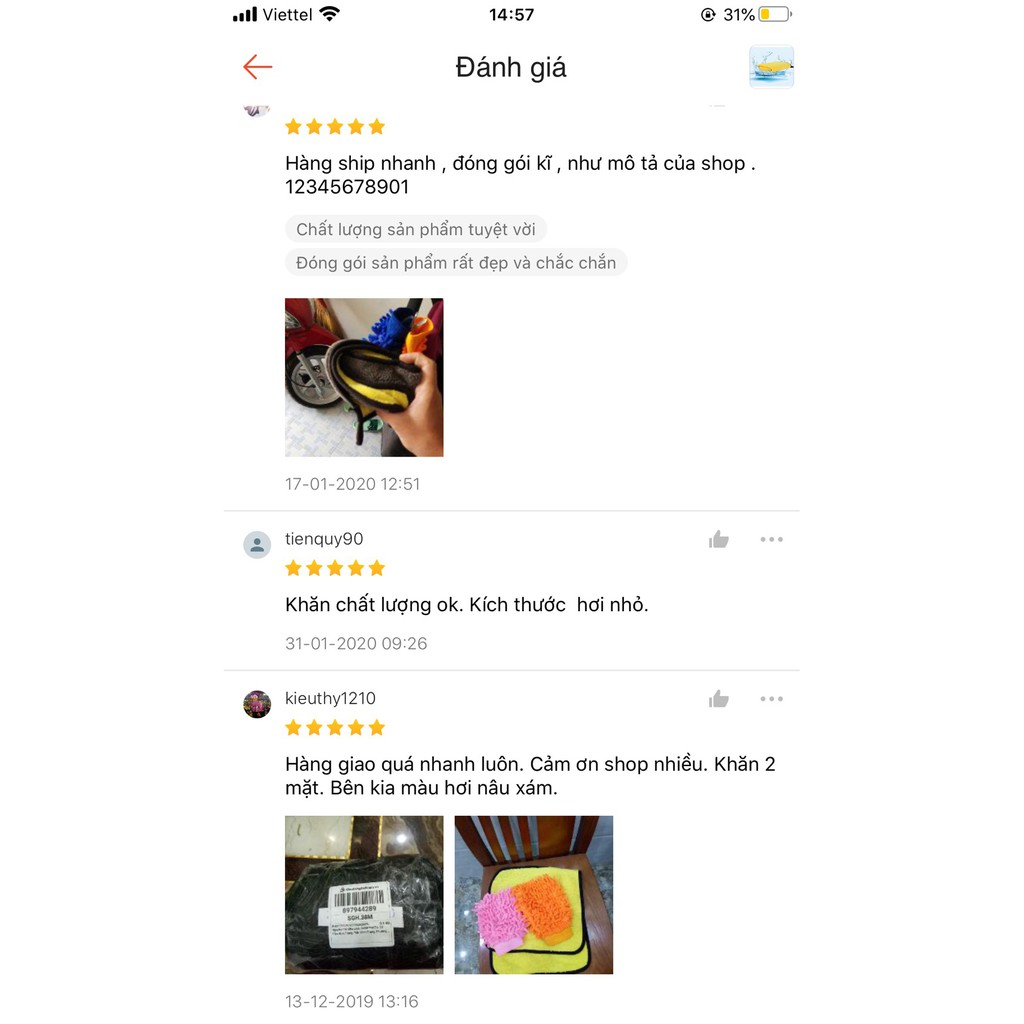
Task: Open tienquy90's profile avatar
Action: 257,545
